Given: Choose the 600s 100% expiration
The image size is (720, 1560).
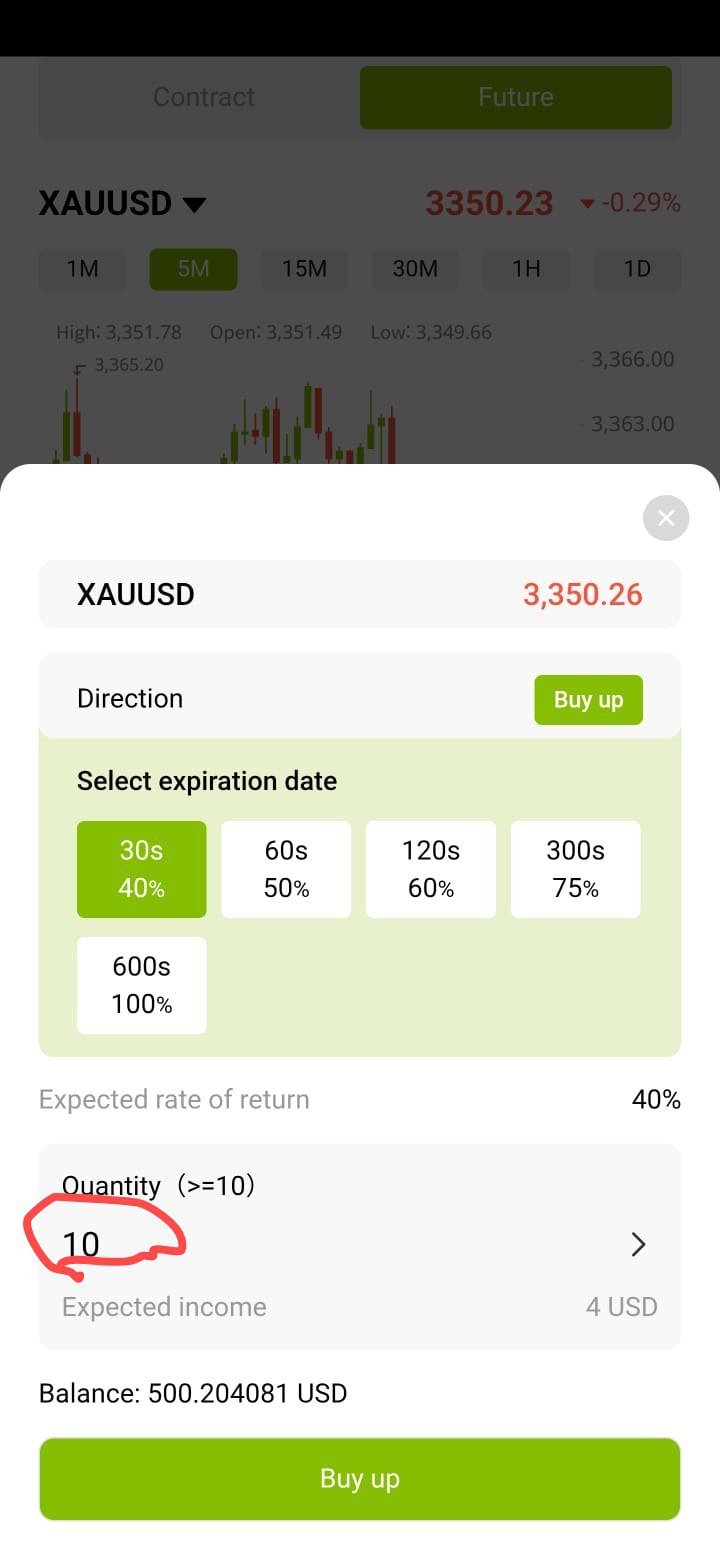Looking at the screenshot, I should tap(142, 985).
